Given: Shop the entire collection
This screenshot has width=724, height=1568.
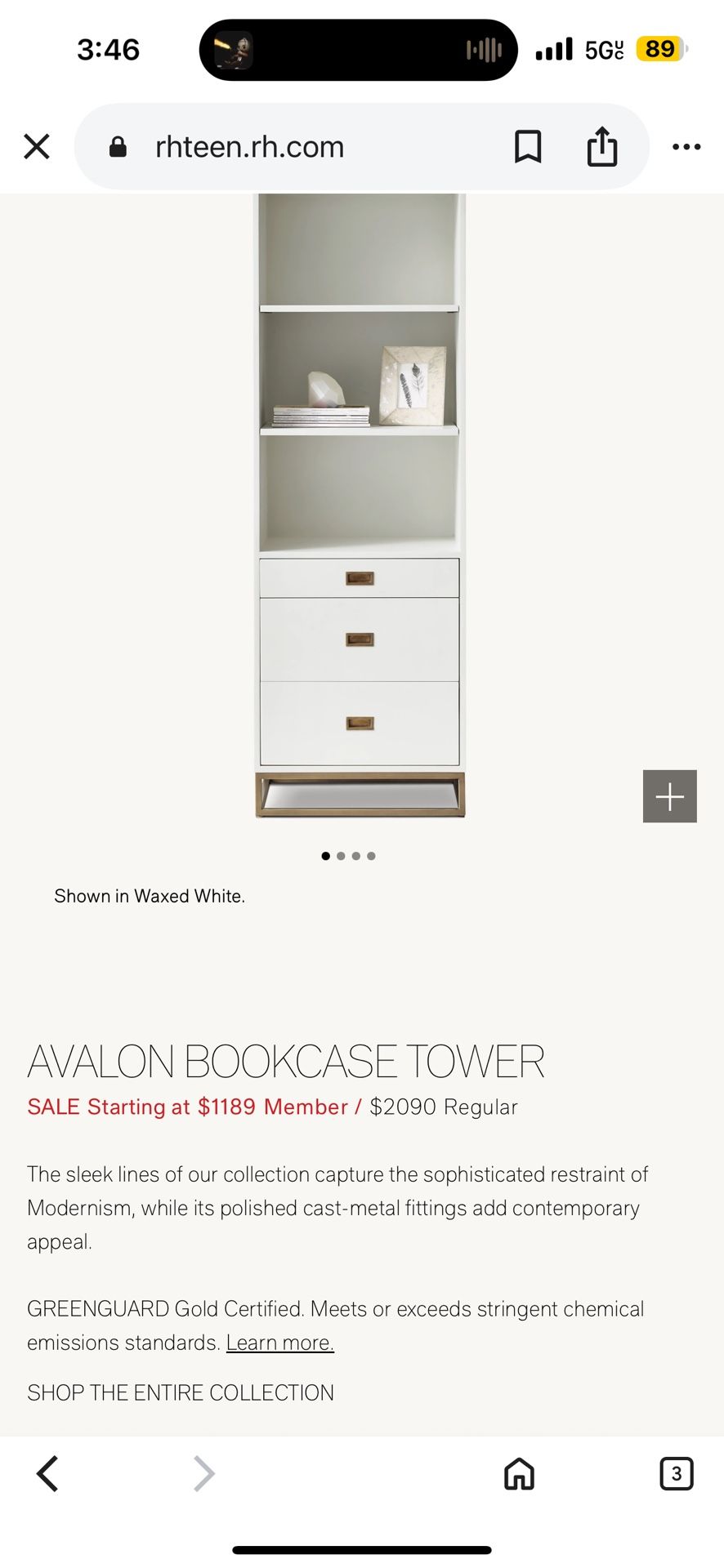Looking at the screenshot, I should pyautogui.click(x=181, y=1392).
